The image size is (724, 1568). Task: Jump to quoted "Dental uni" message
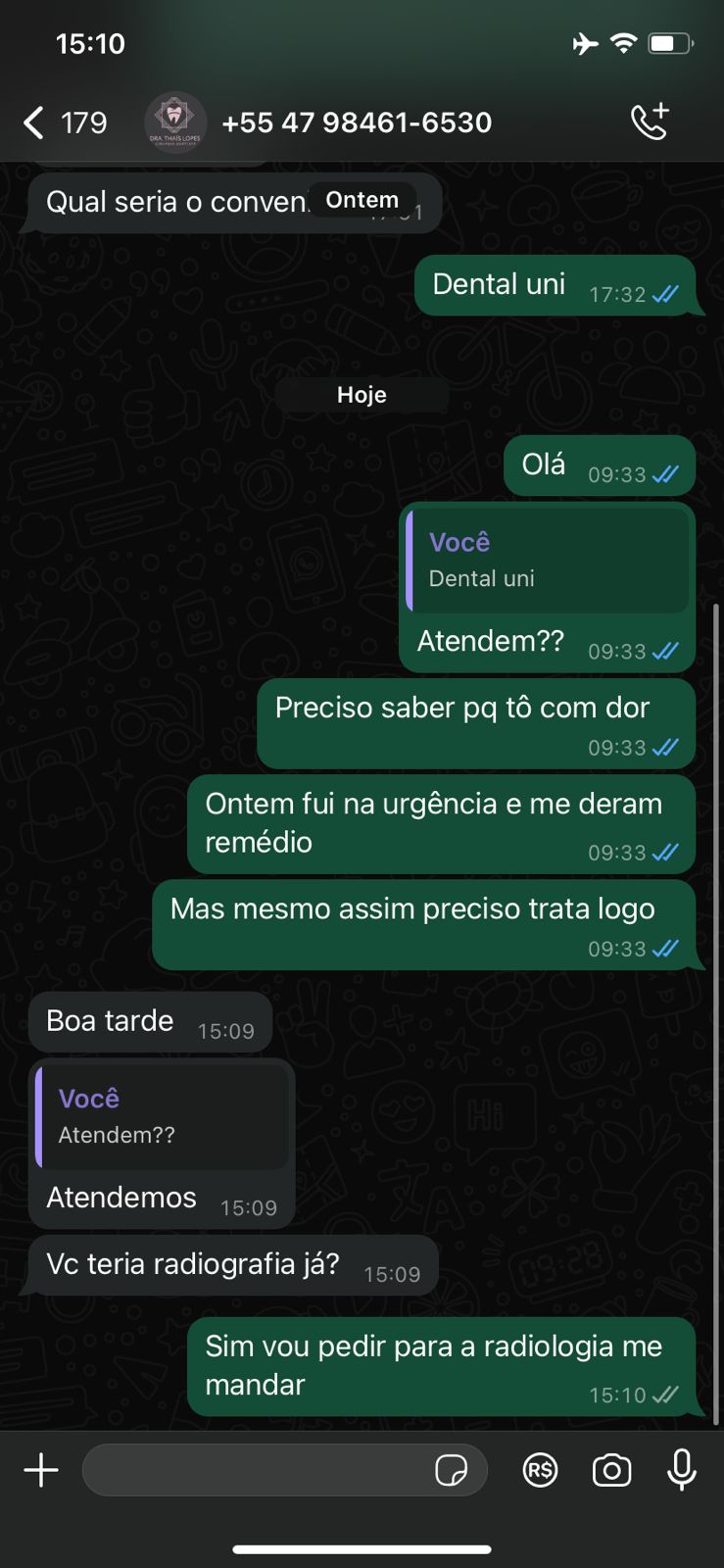(547, 561)
